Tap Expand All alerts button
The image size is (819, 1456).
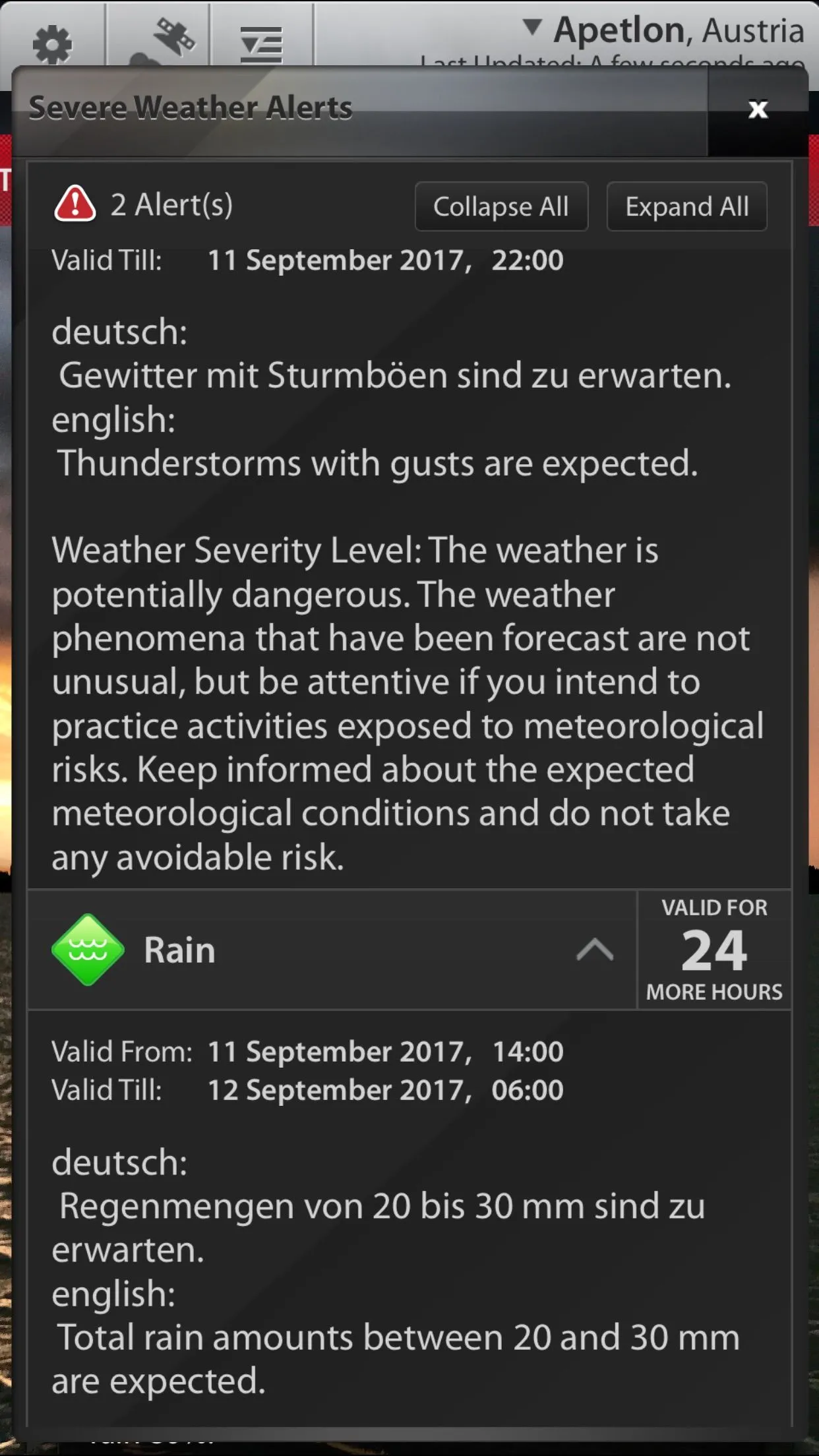click(686, 207)
